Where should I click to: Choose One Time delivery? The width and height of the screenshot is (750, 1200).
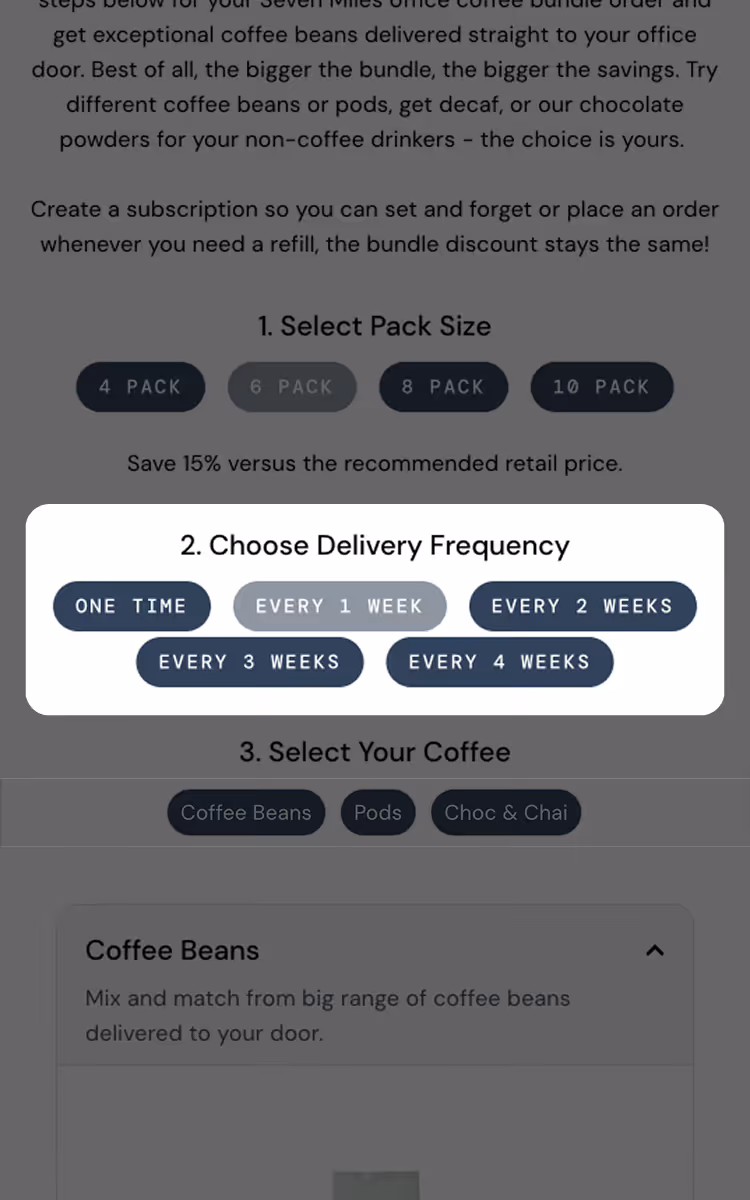click(x=131, y=606)
